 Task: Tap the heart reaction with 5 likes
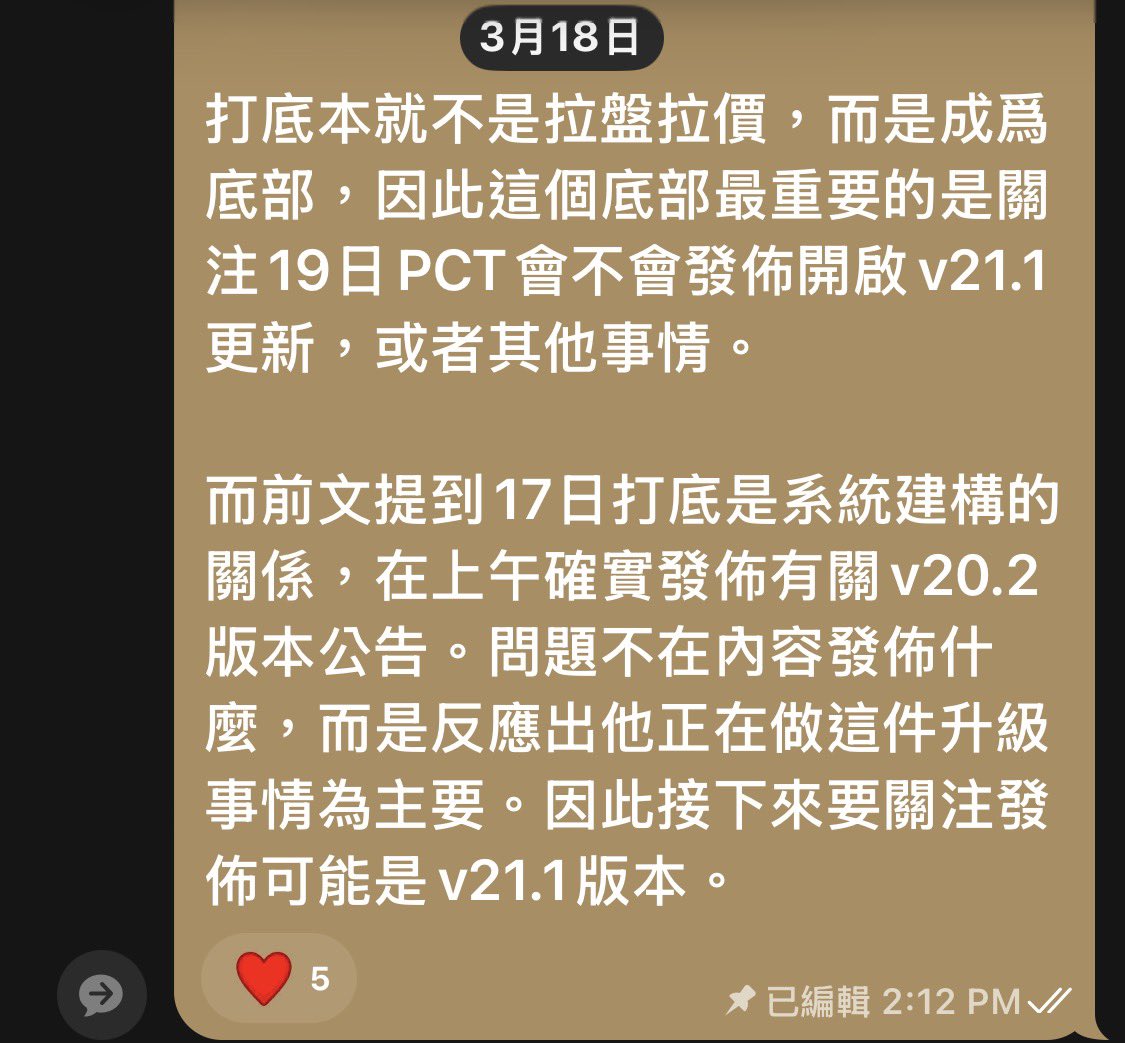click(x=279, y=978)
